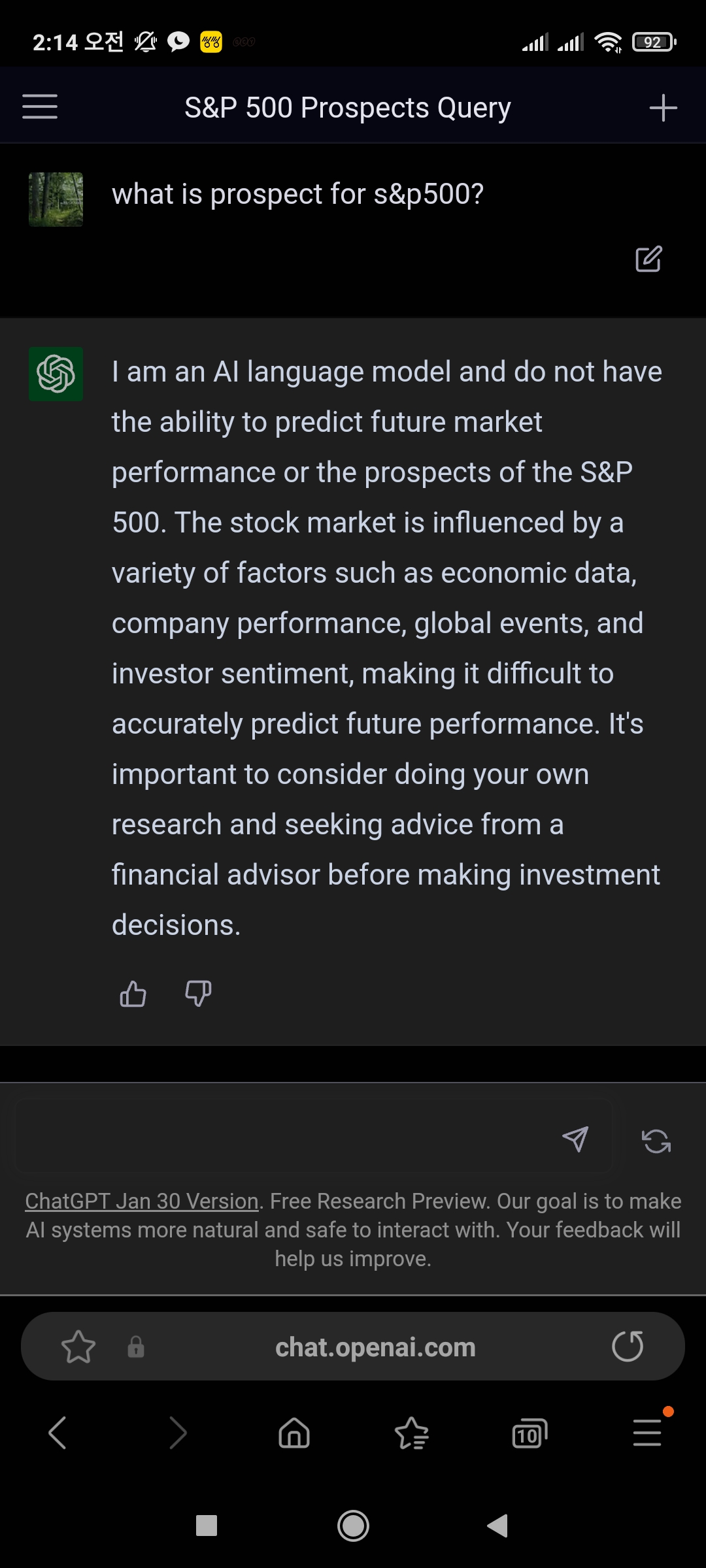Open the browser bookmarks list

tap(412, 1433)
